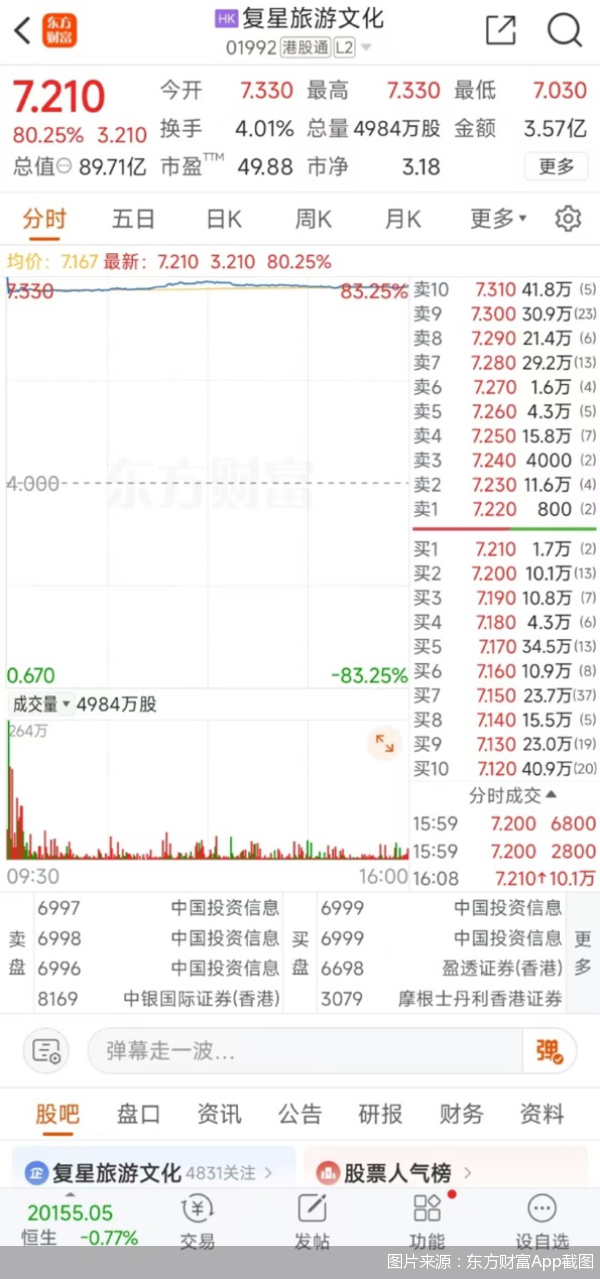The image size is (600, 1279).
Task: Share this stock page
Action: click(500, 31)
